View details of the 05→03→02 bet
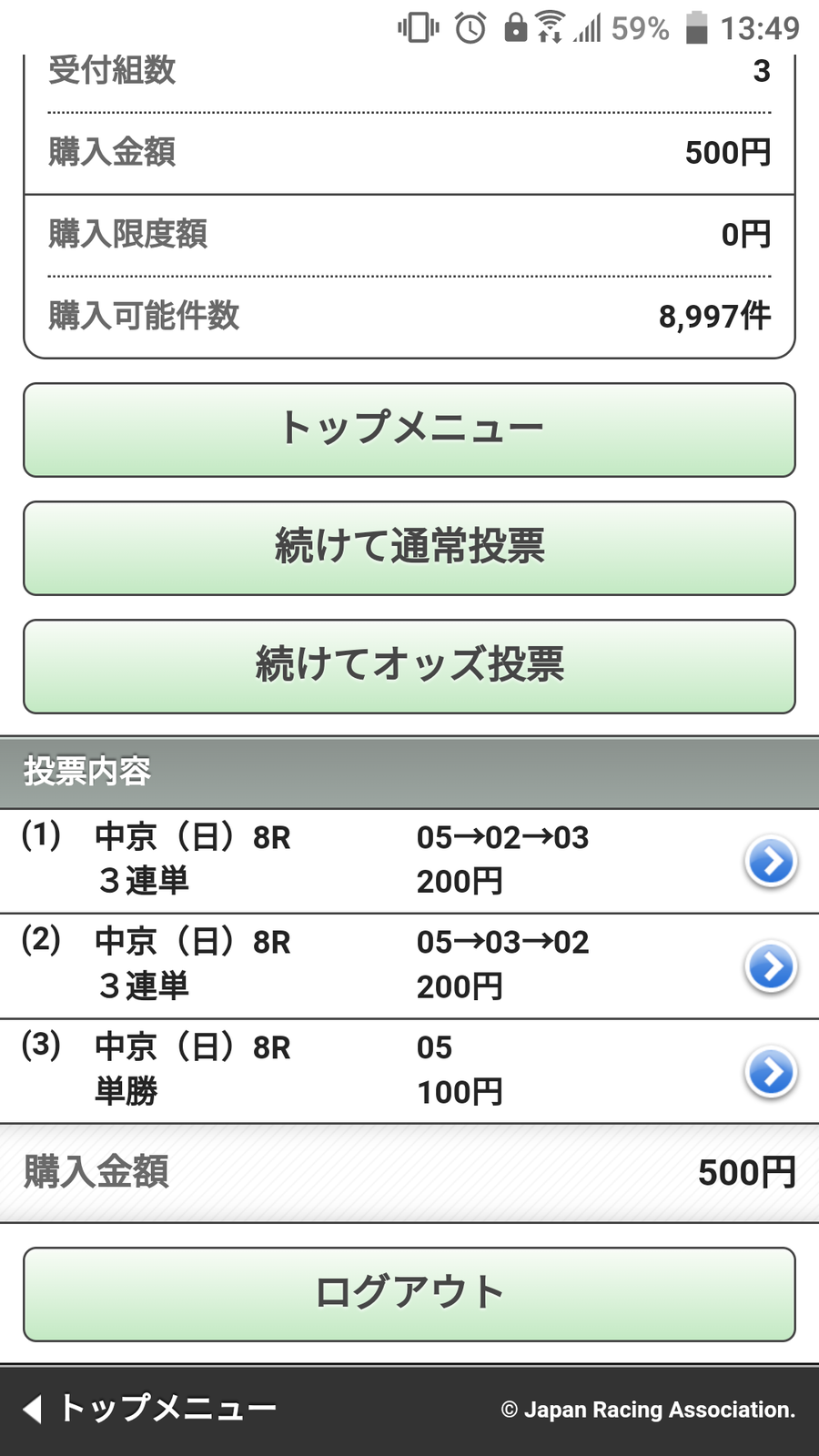Screen dimensions: 819x1456 pos(771,966)
